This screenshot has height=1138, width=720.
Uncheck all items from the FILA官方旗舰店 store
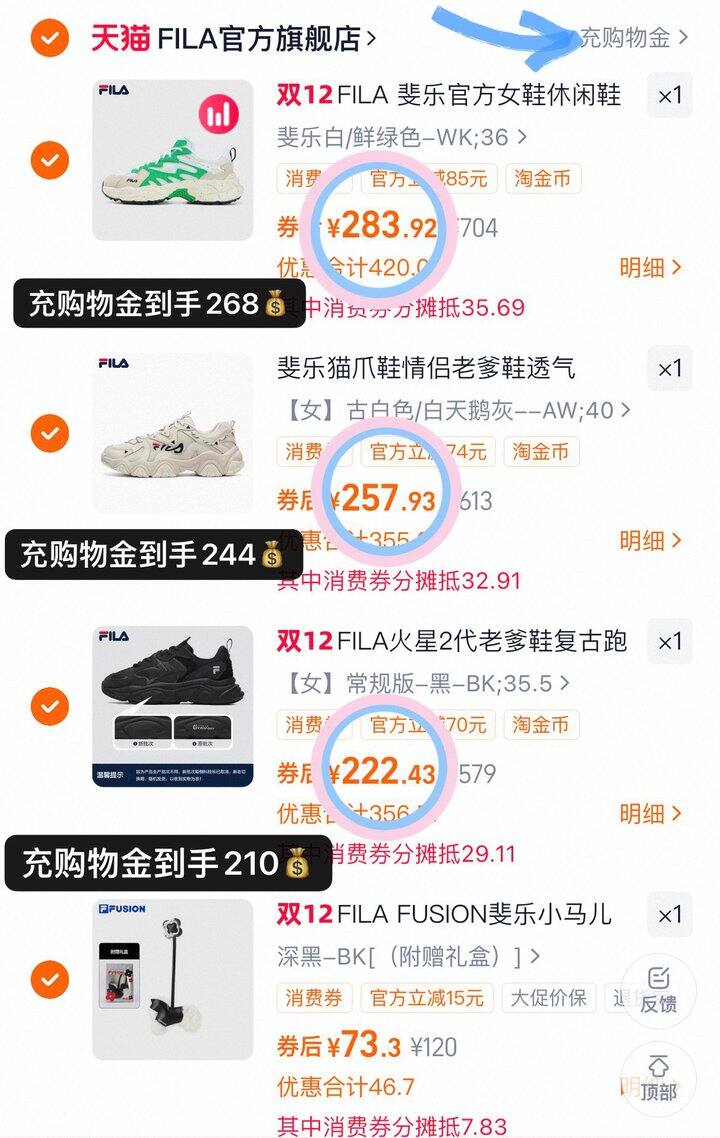coord(49,39)
